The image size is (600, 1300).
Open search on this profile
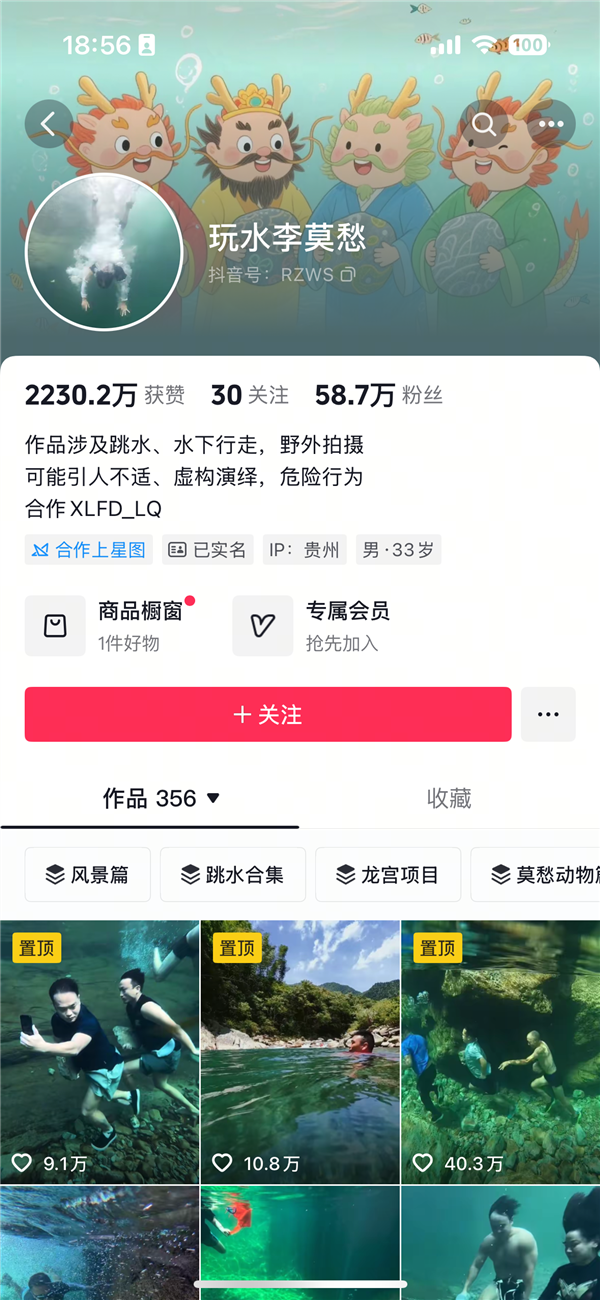pyautogui.click(x=485, y=125)
